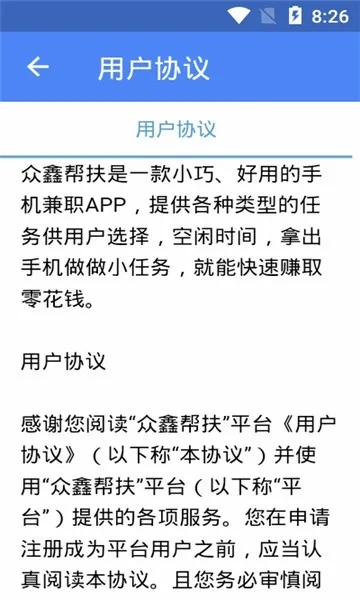Image resolution: width=360 pixels, height=600 pixels.
Task: Go back from the 用户协议 page
Action: [x=38, y=67]
